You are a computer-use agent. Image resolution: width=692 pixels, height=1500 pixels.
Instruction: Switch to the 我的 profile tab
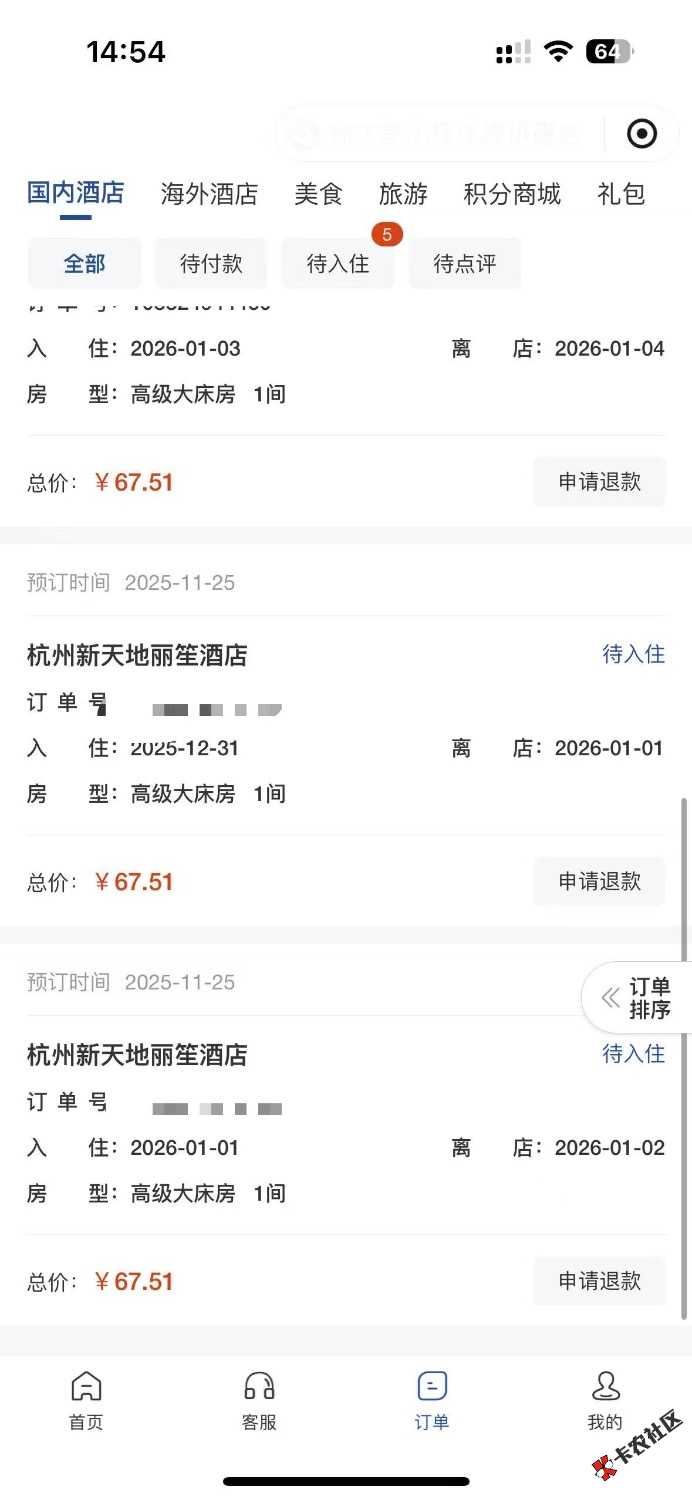605,1400
